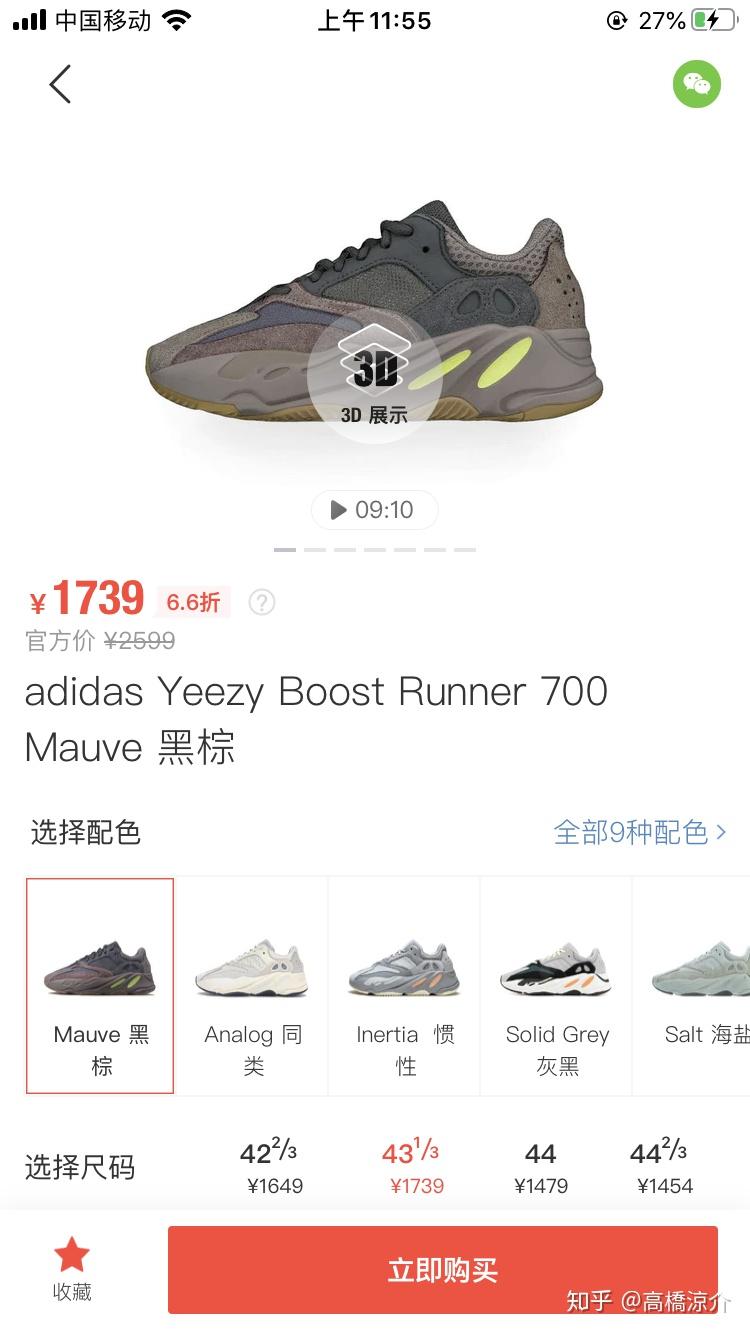This screenshot has width=750, height=1334.
Task: Choose size 42⅔ priced ¥1649
Action: 274,1166
